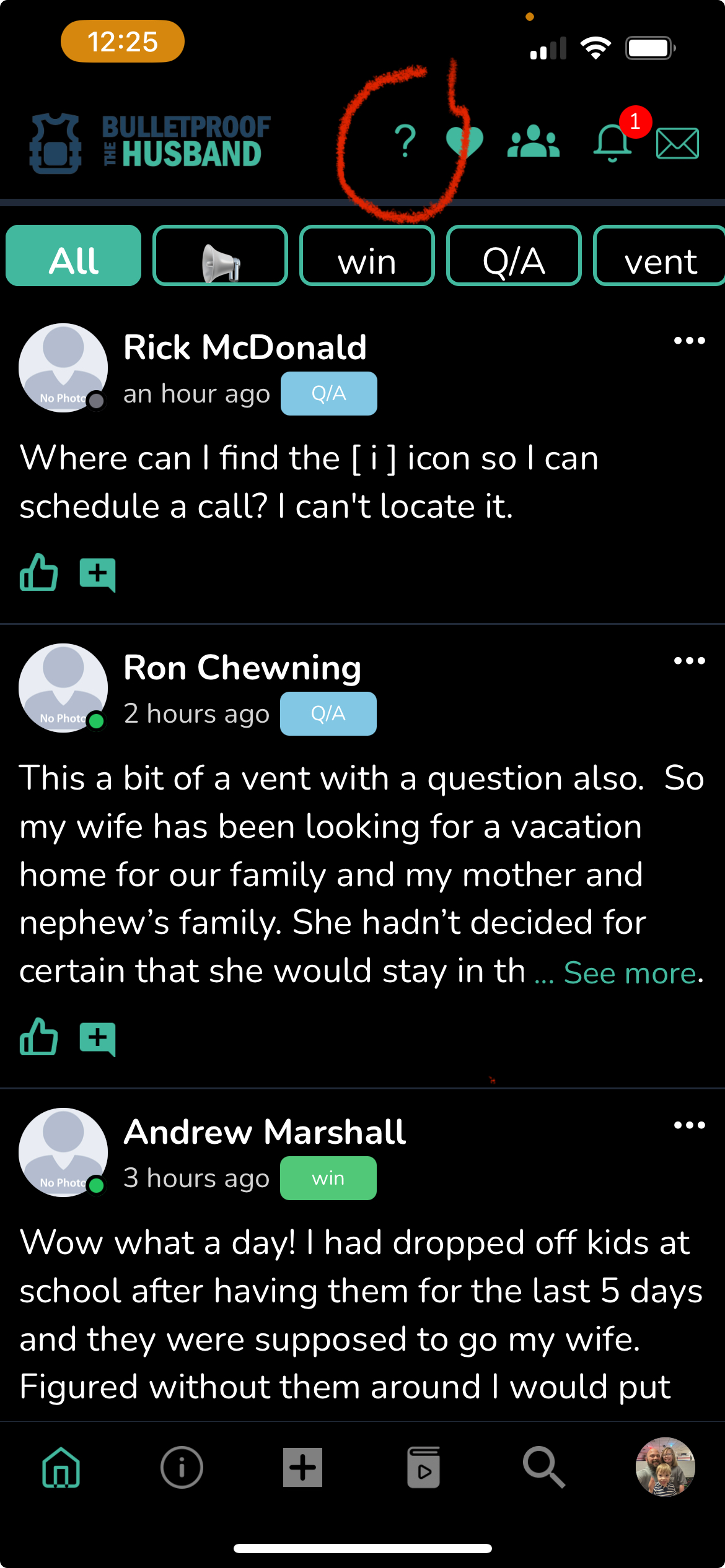Open options menu for Rick McDonald's post

click(x=689, y=341)
